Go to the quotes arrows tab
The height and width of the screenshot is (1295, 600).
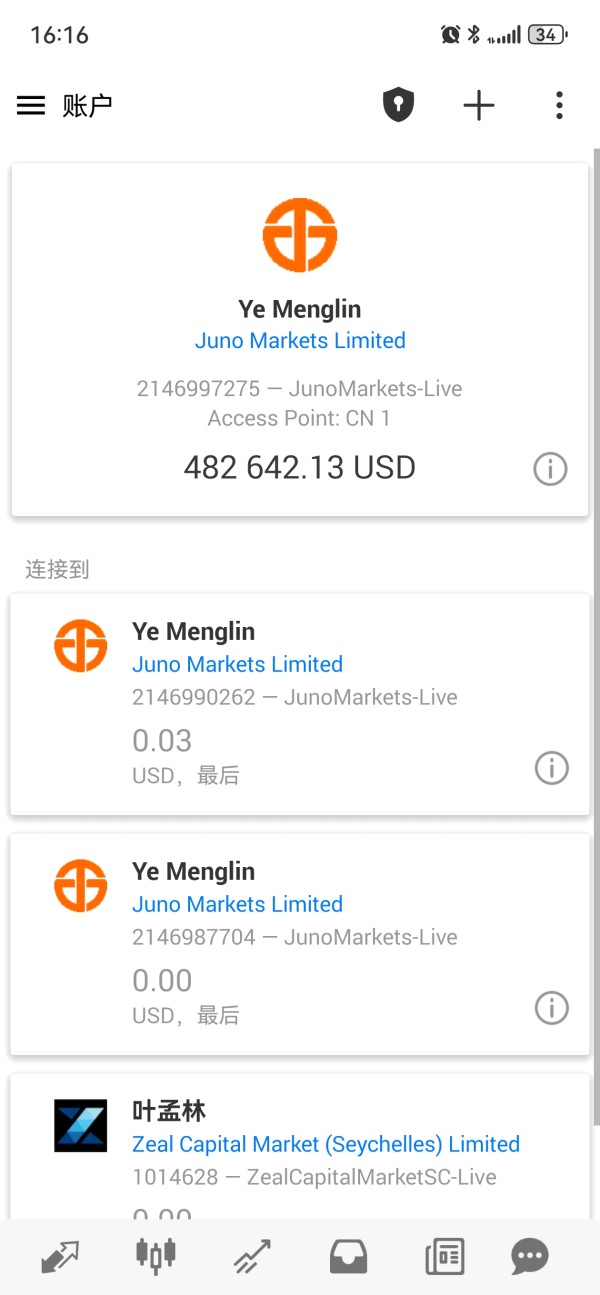[60, 1256]
